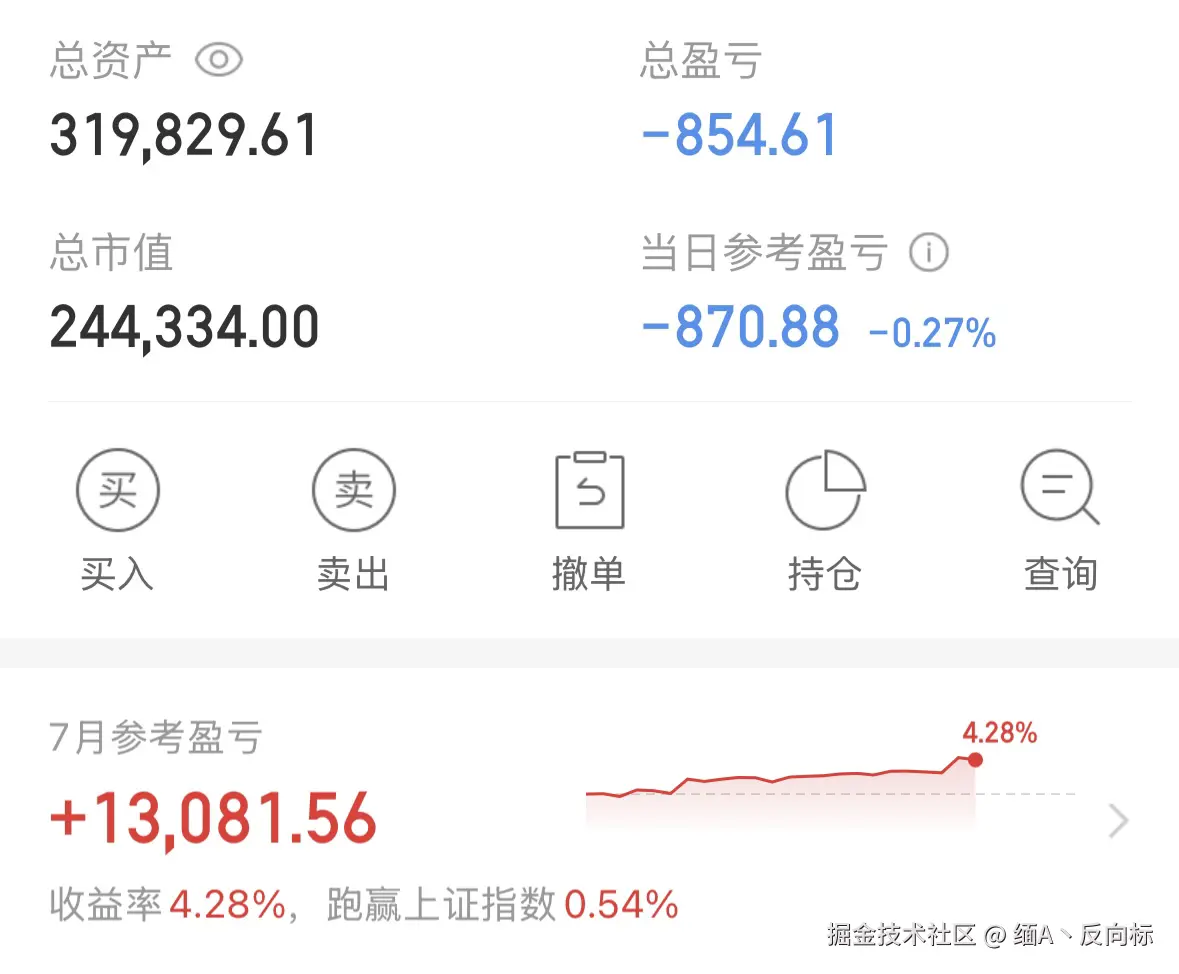The image size is (1179, 974).
Task: Open the daily profit/loss info icon
Action: pos(928,252)
